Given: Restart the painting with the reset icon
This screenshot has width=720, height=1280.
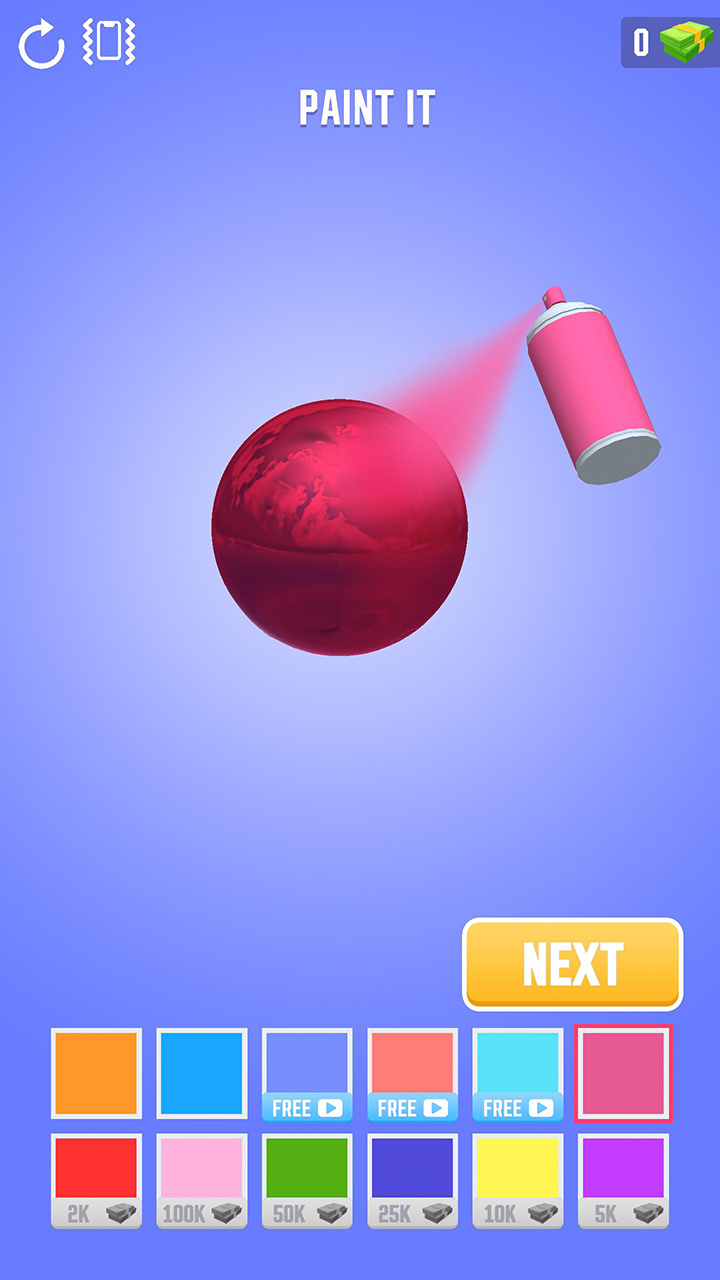Looking at the screenshot, I should (x=41, y=44).
